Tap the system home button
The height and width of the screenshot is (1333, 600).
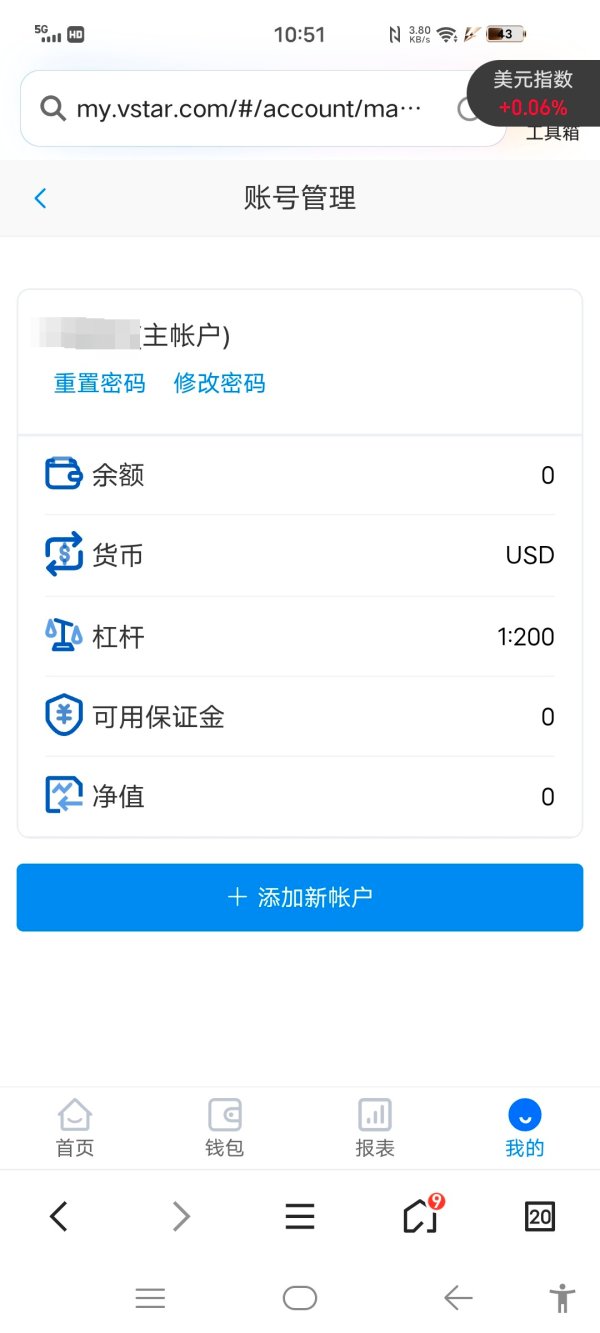coord(300,1298)
